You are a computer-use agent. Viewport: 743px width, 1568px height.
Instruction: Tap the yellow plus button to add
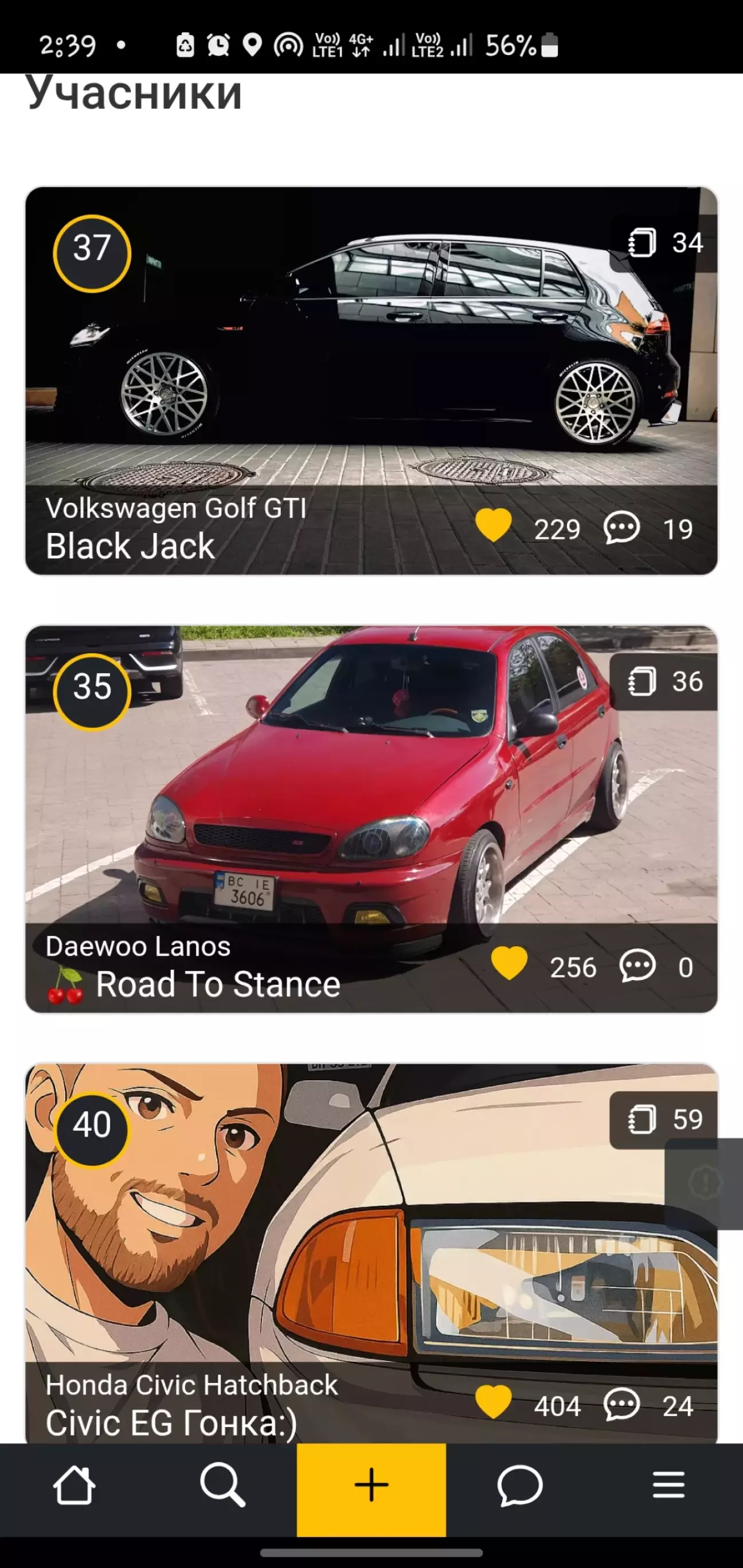click(372, 1489)
